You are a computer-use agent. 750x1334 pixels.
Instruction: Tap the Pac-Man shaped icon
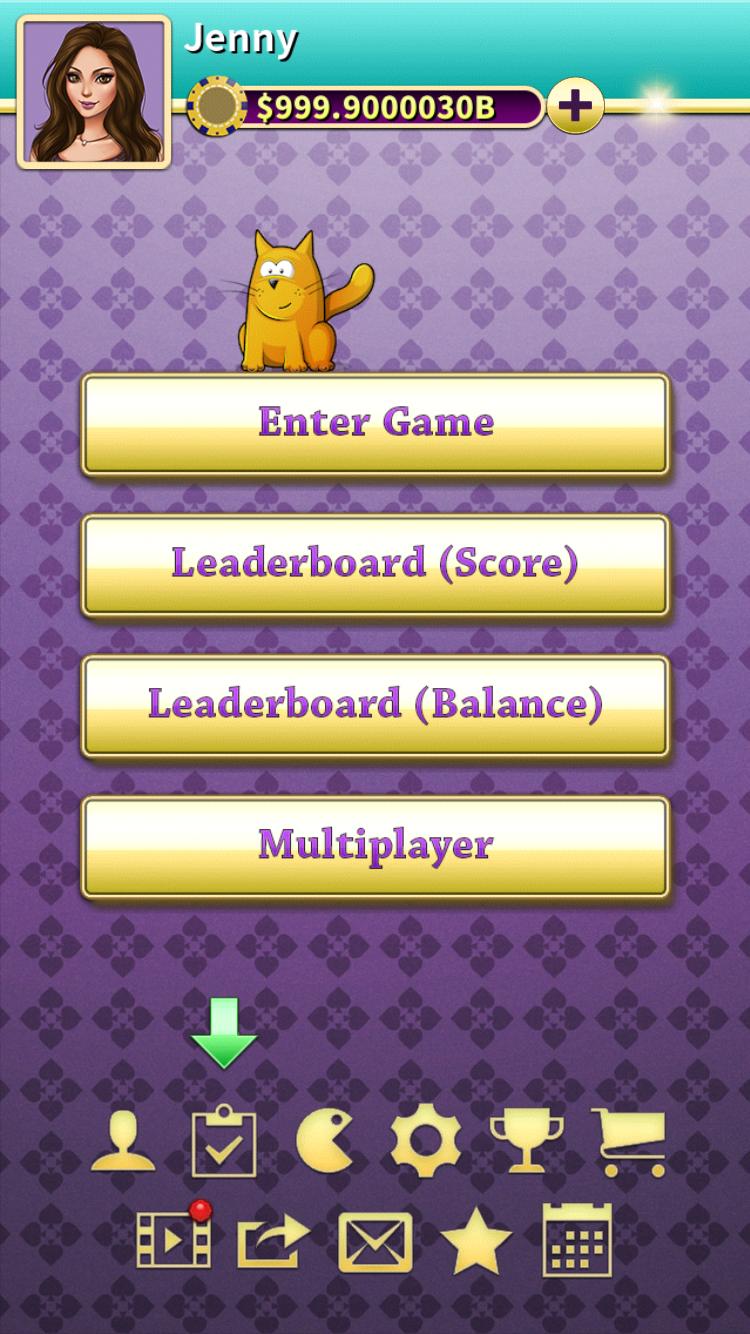point(325,1141)
